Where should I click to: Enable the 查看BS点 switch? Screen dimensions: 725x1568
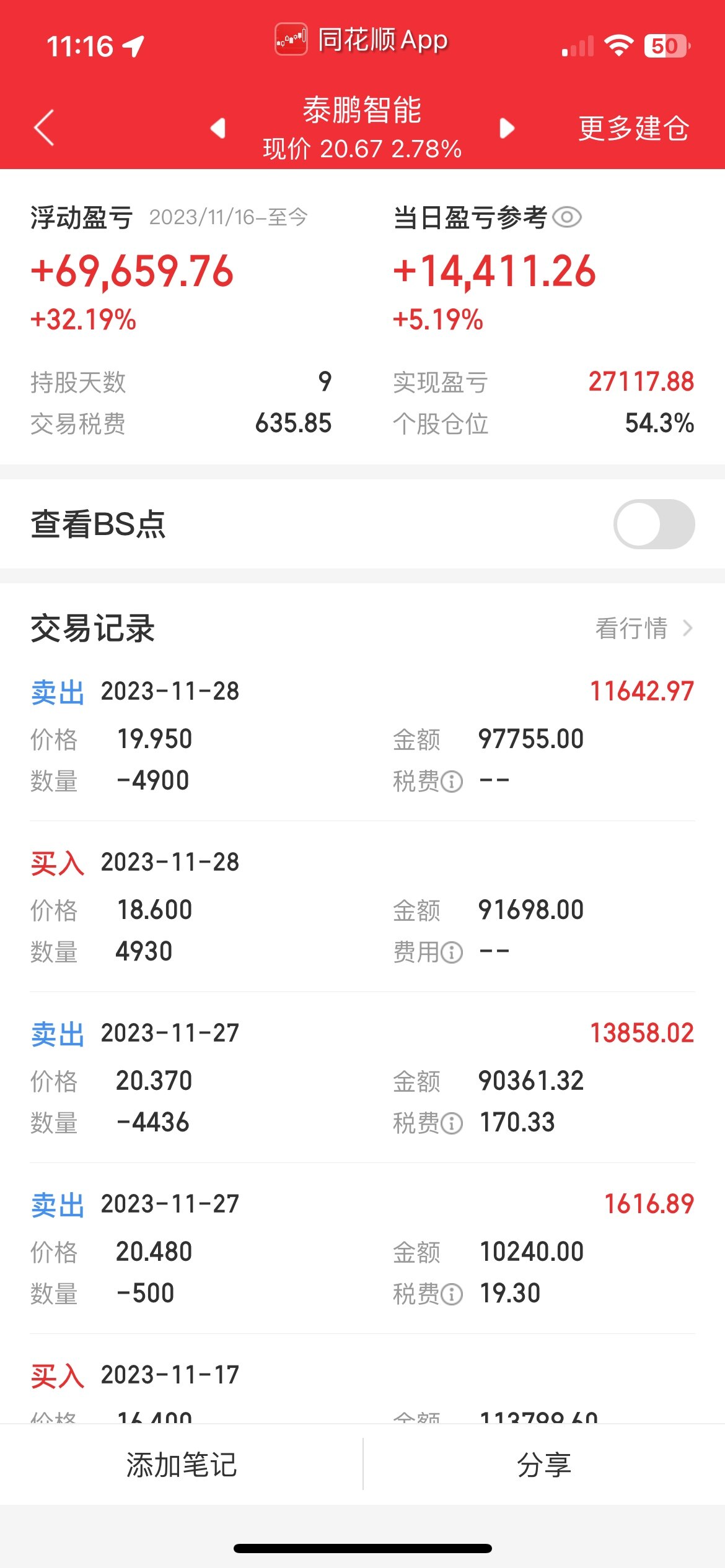click(x=654, y=524)
